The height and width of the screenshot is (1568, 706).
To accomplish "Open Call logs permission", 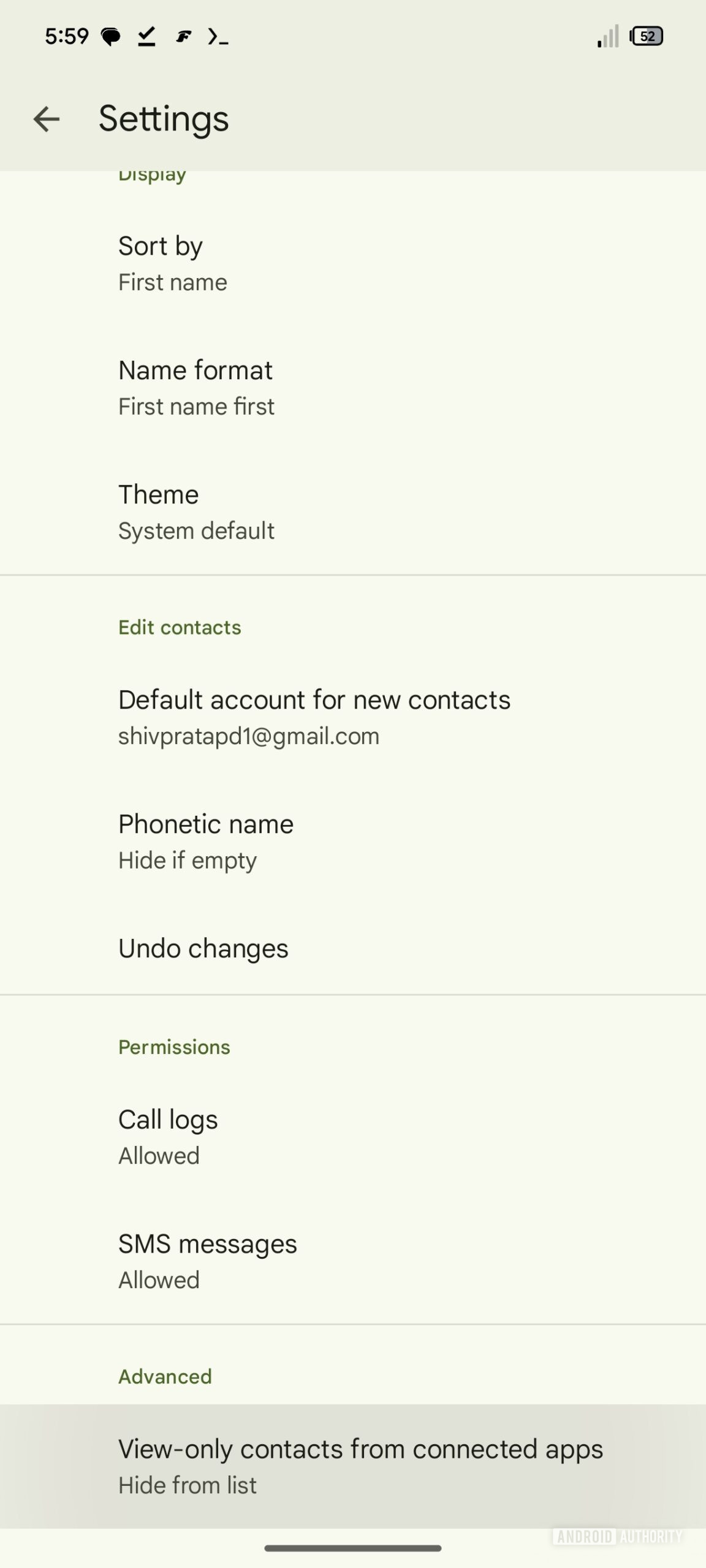I will tap(353, 1137).
